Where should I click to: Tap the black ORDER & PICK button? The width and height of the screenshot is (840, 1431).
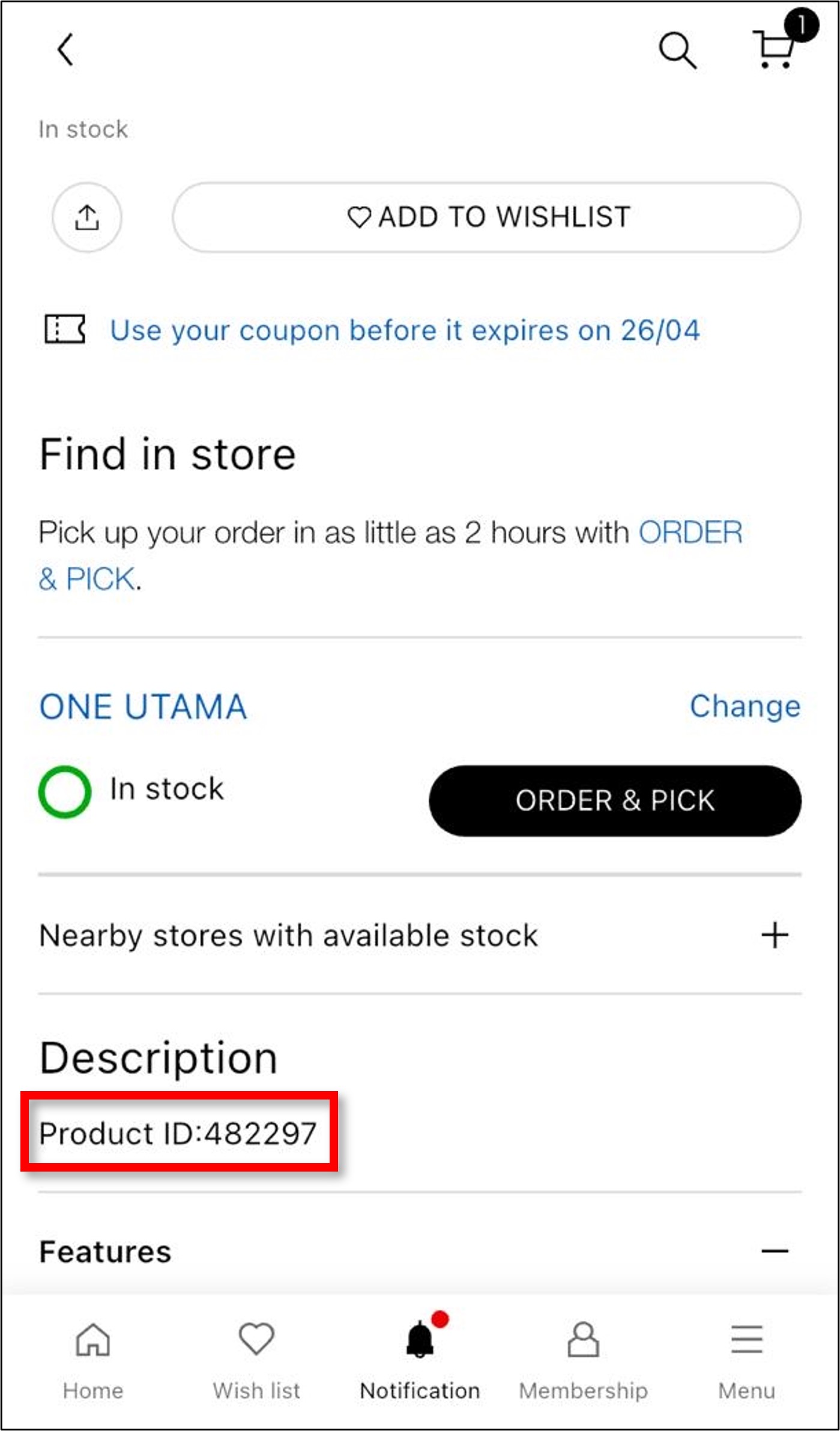click(x=615, y=800)
